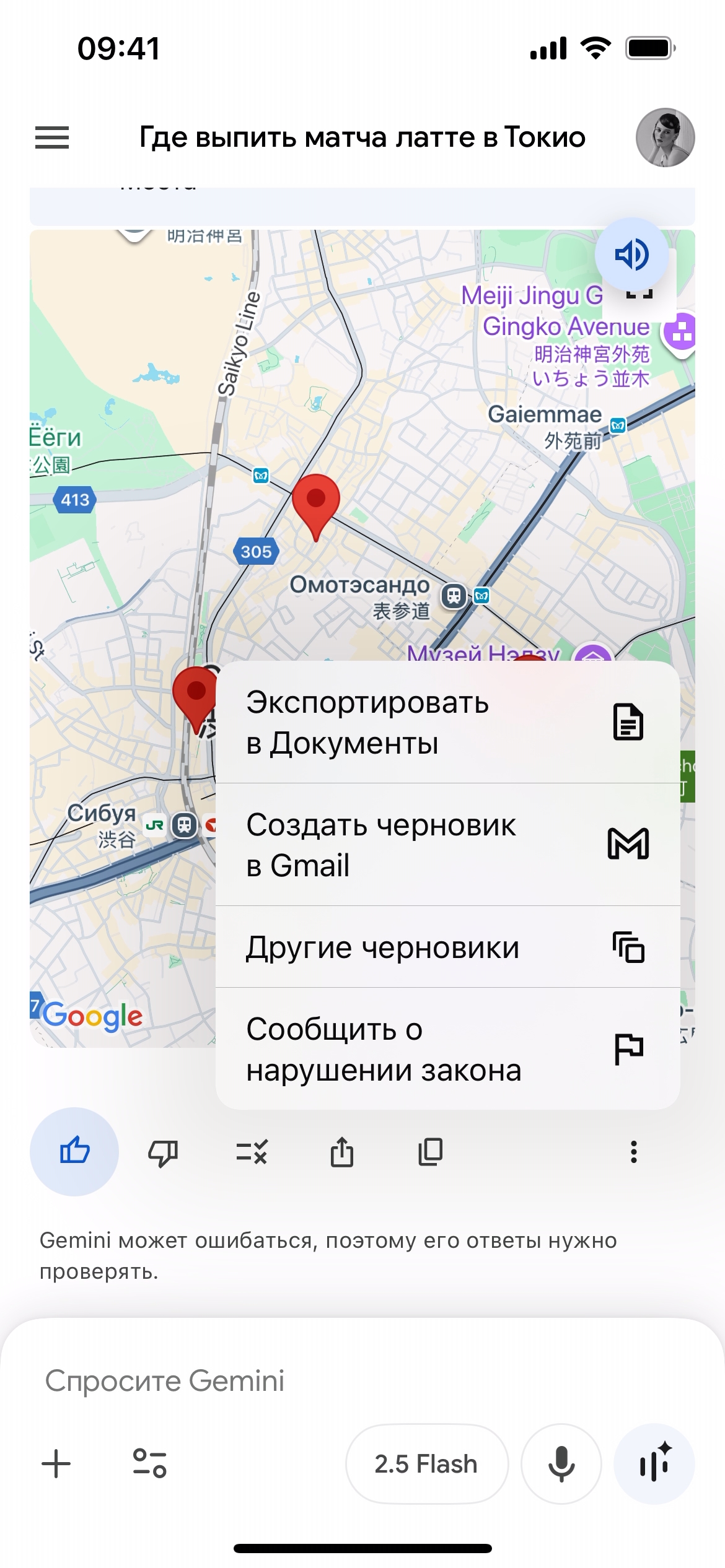725x1568 pixels.
Task: Dislike the response with thumbs down
Action: [x=163, y=1152]
